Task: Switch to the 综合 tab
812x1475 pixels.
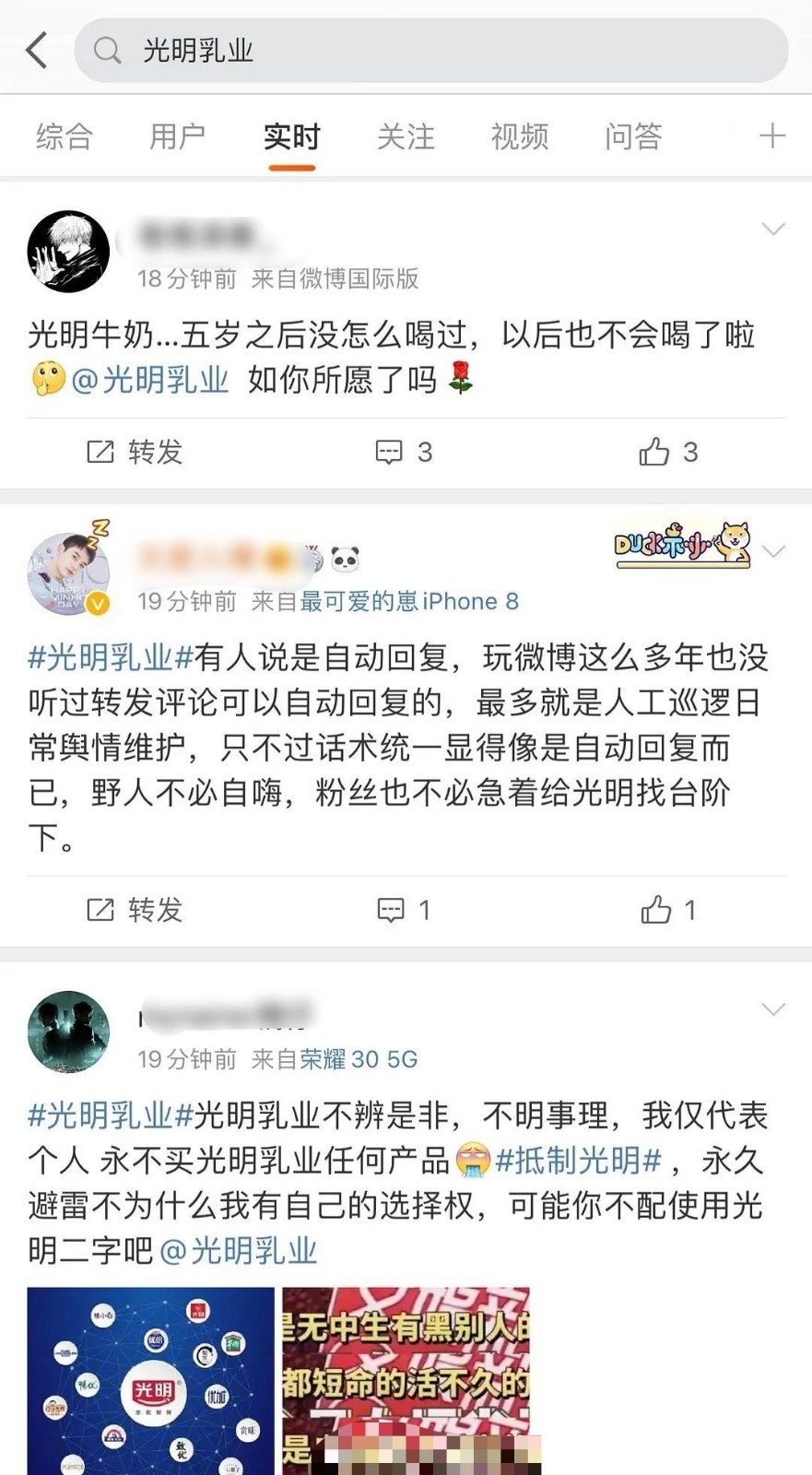Action: (x=65, y=136)
